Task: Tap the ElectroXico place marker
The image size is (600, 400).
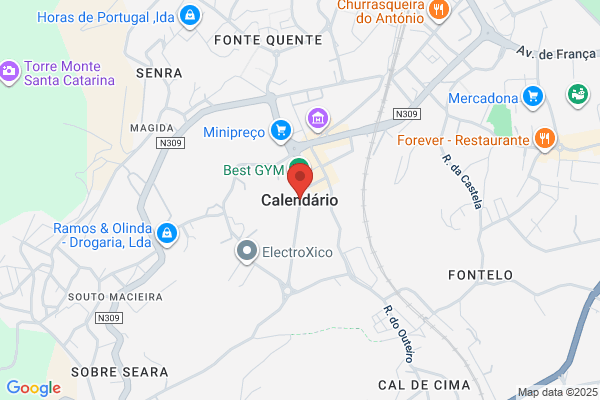Action: pos(247,251)
